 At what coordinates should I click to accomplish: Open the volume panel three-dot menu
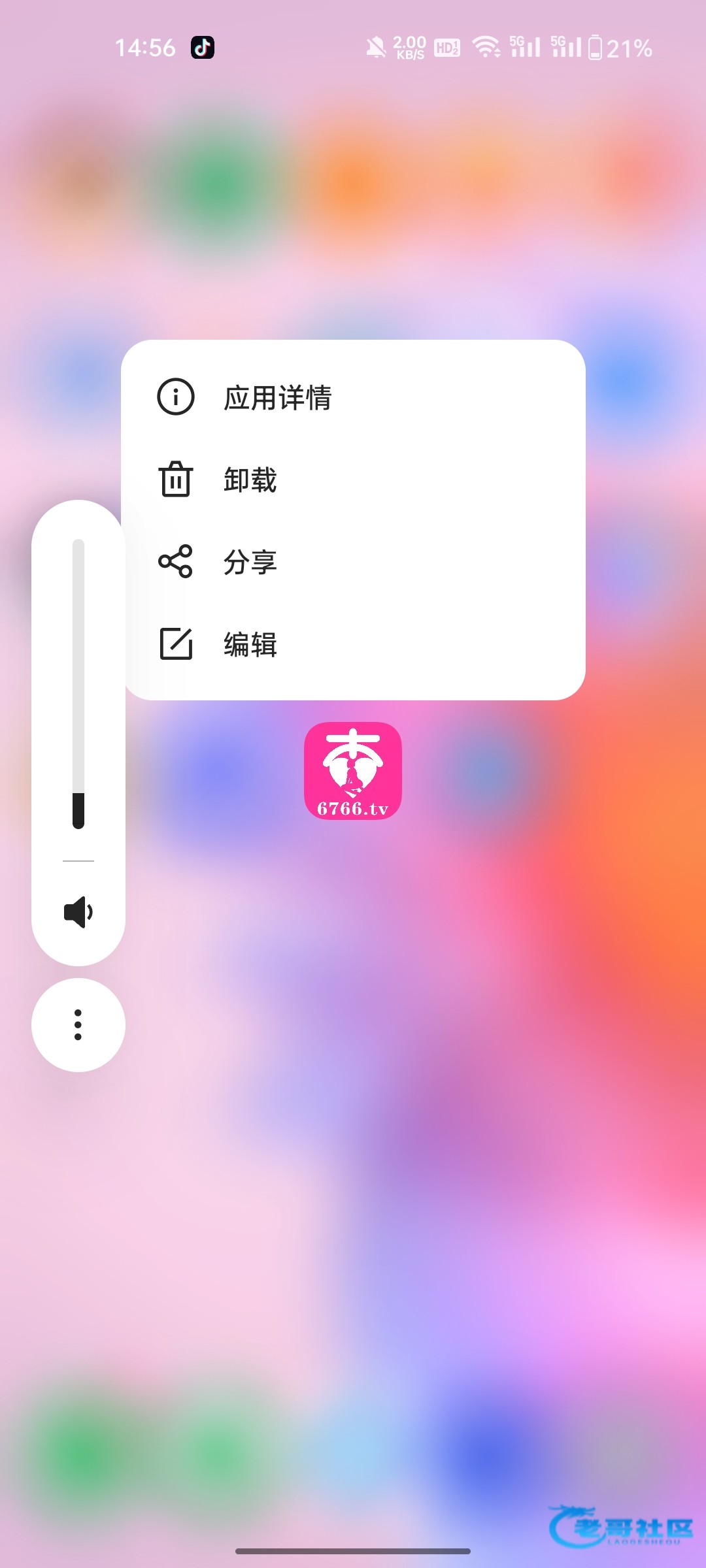click(78, 1024)
